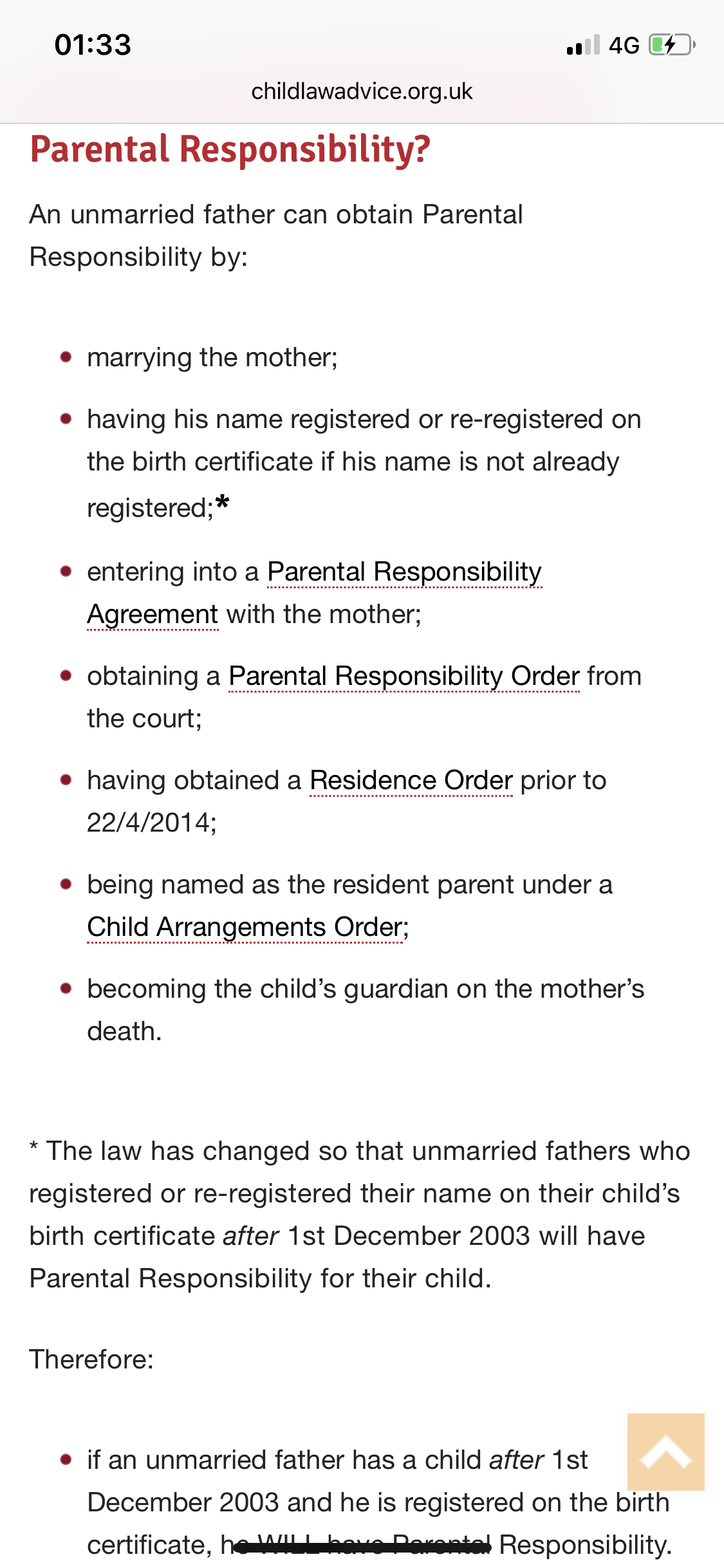Open the Parental Responsibility Agreement link

404,572
